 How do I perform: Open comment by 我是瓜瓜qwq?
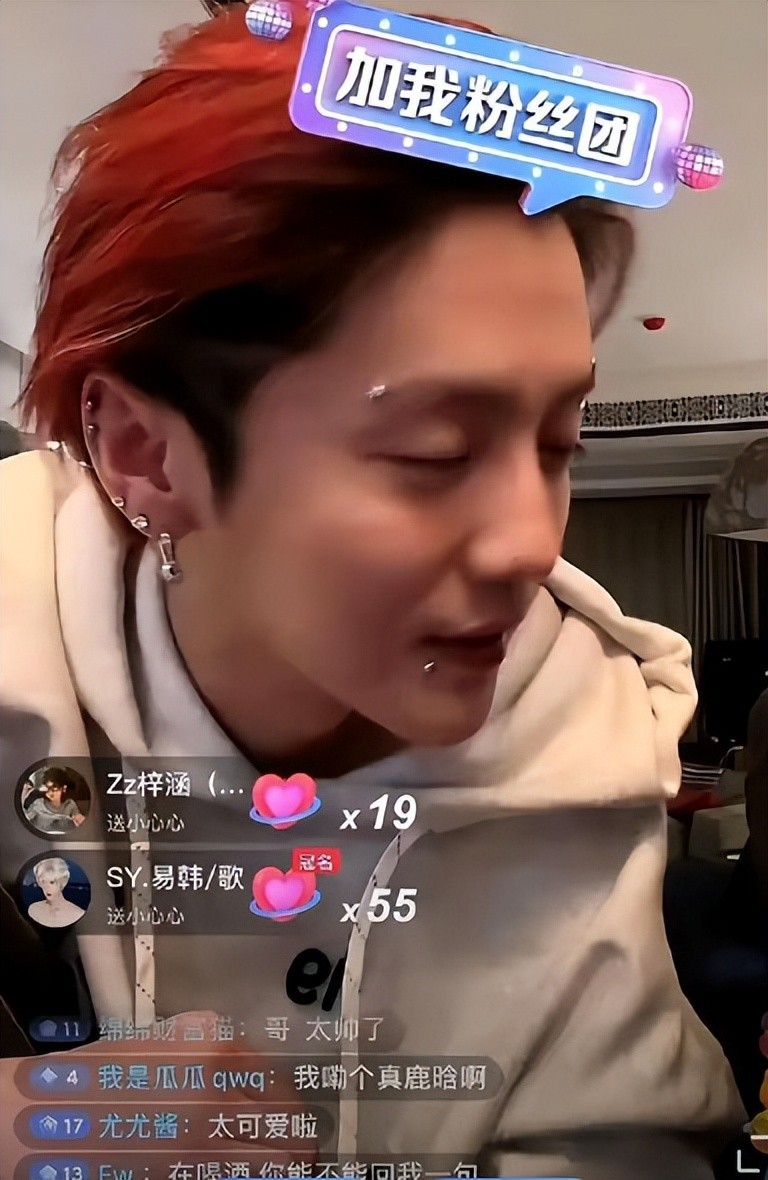click(x=262, y=1077)
